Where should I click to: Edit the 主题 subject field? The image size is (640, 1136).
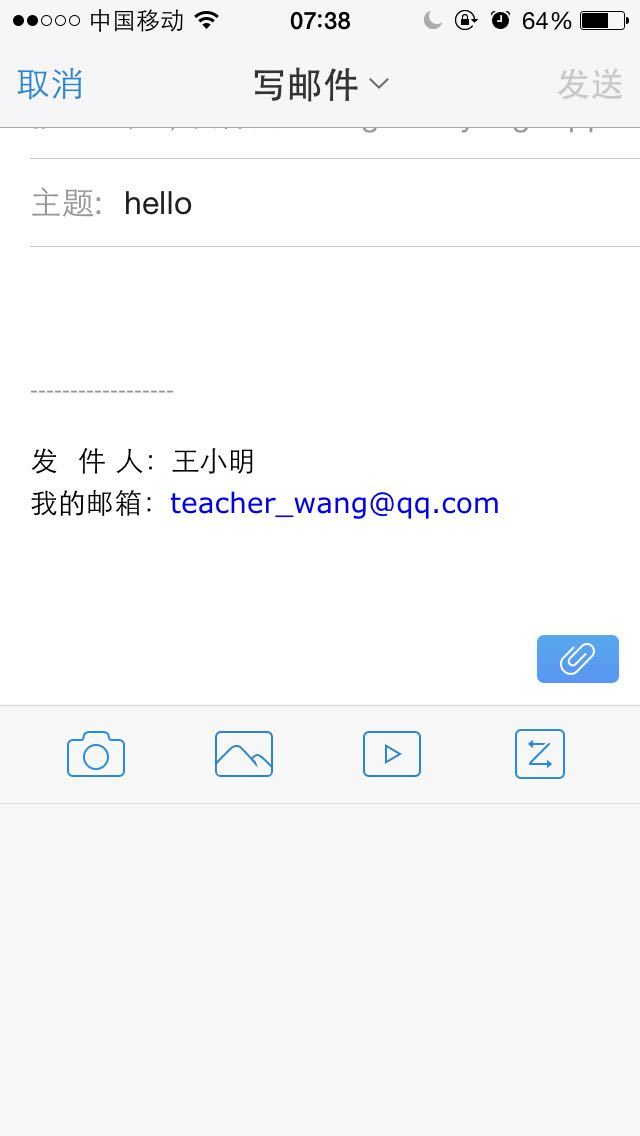click(x=370, y=203)
